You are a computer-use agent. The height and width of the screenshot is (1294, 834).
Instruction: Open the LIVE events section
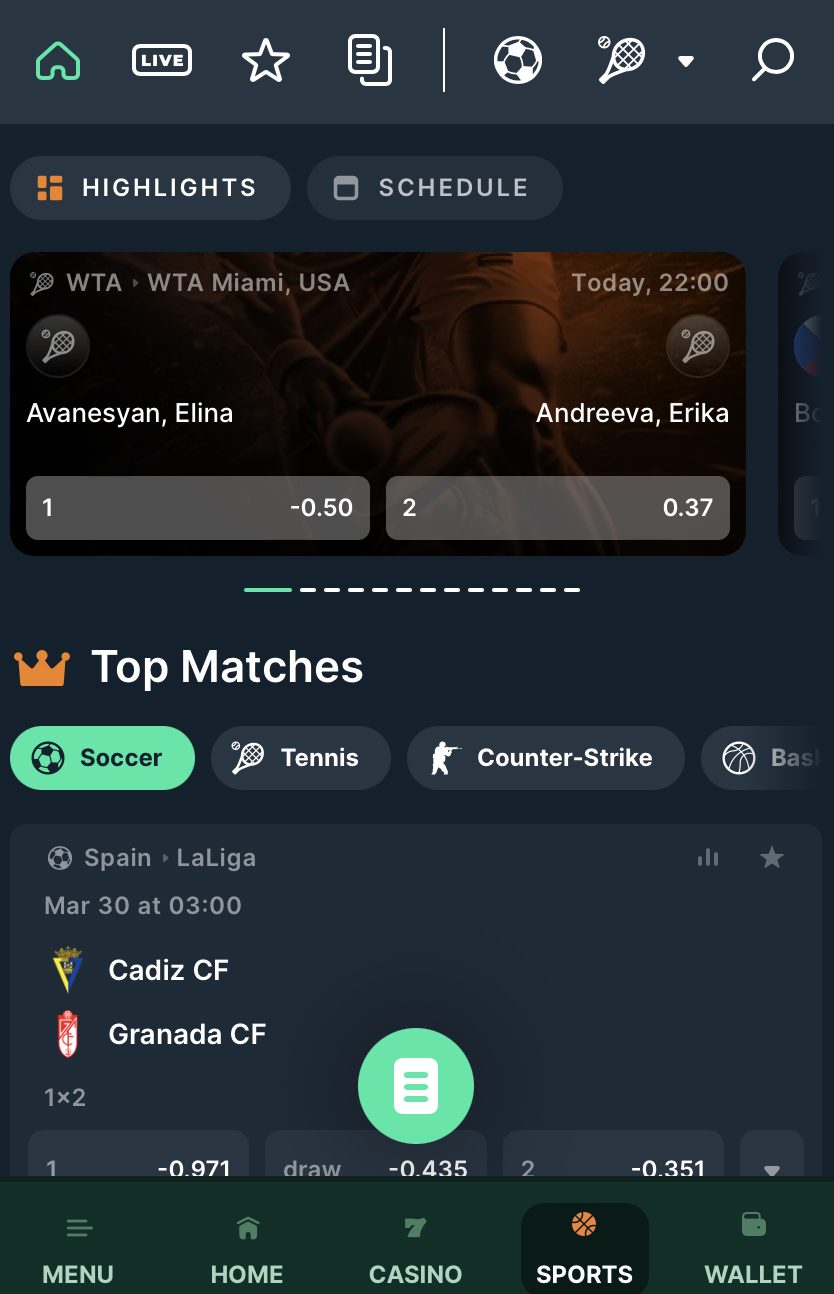[162, 60]
